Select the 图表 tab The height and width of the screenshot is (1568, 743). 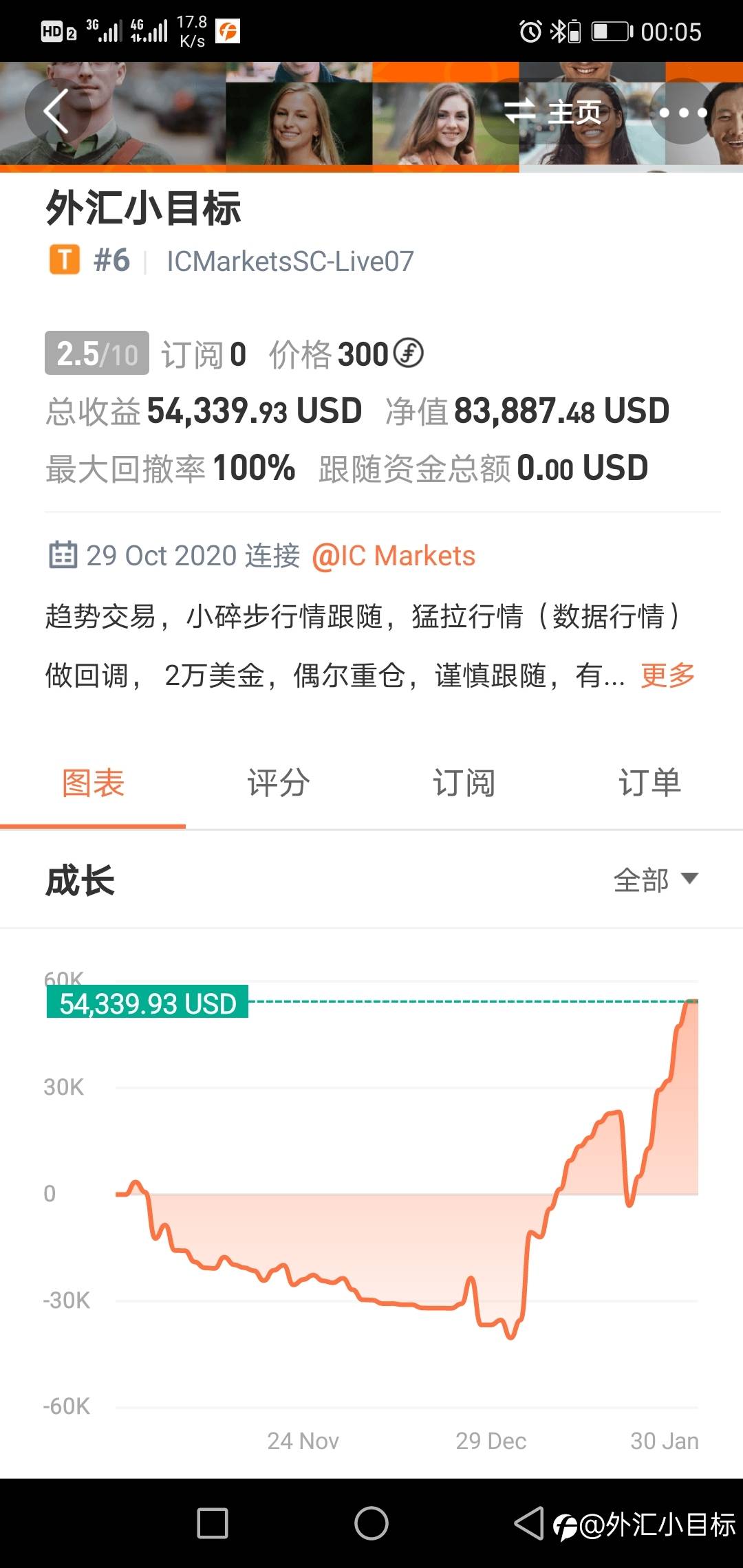(x=93, y=783)
